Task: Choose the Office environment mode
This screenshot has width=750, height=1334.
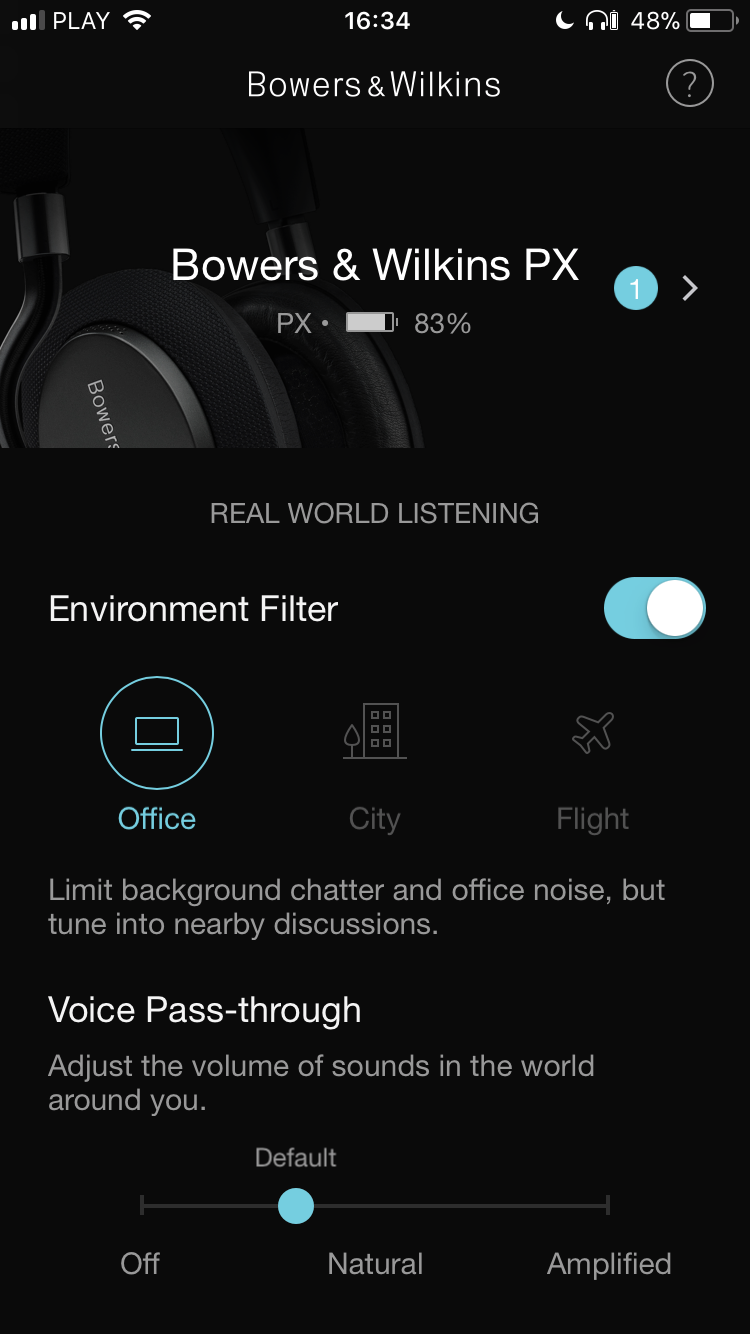Action: coord(157,734)
